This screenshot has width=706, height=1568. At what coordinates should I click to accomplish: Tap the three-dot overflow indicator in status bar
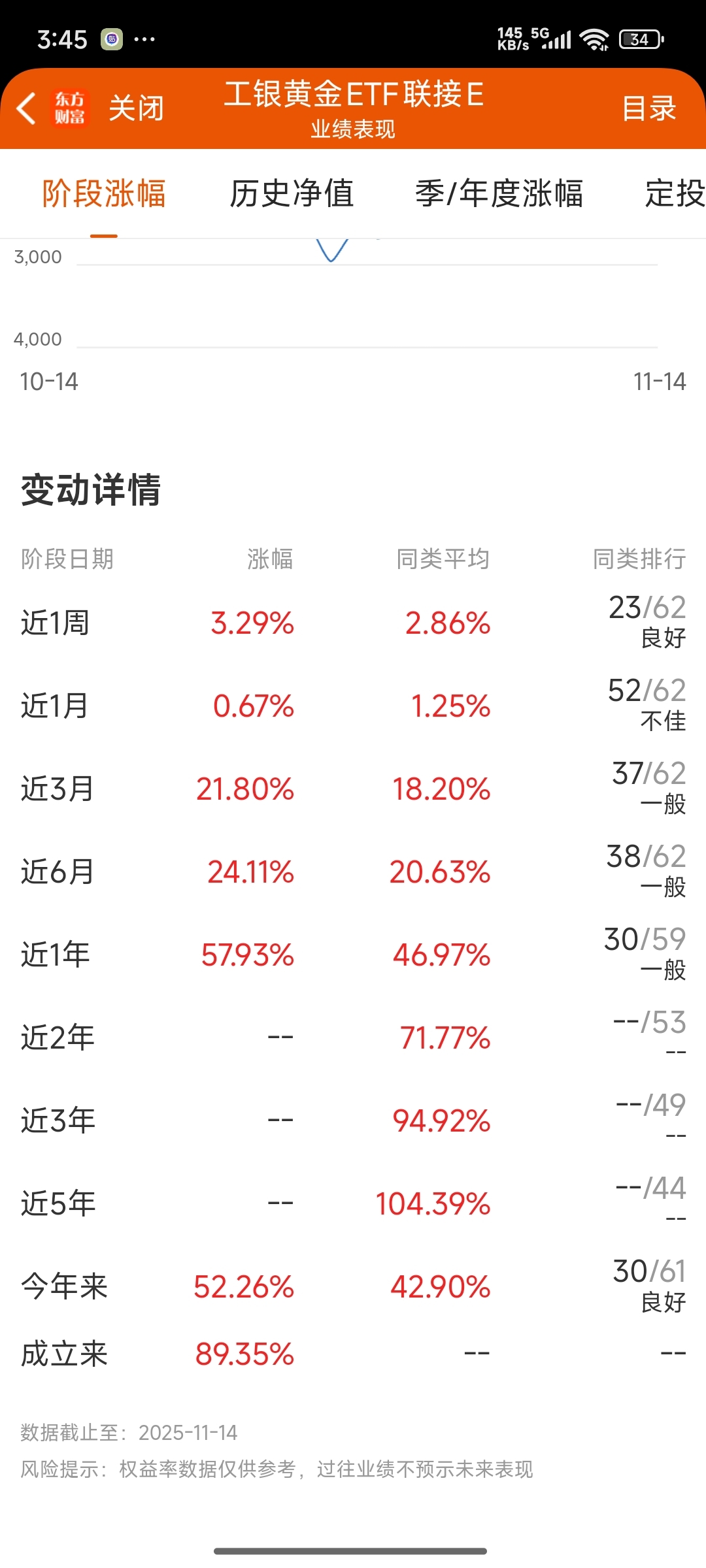145,39
